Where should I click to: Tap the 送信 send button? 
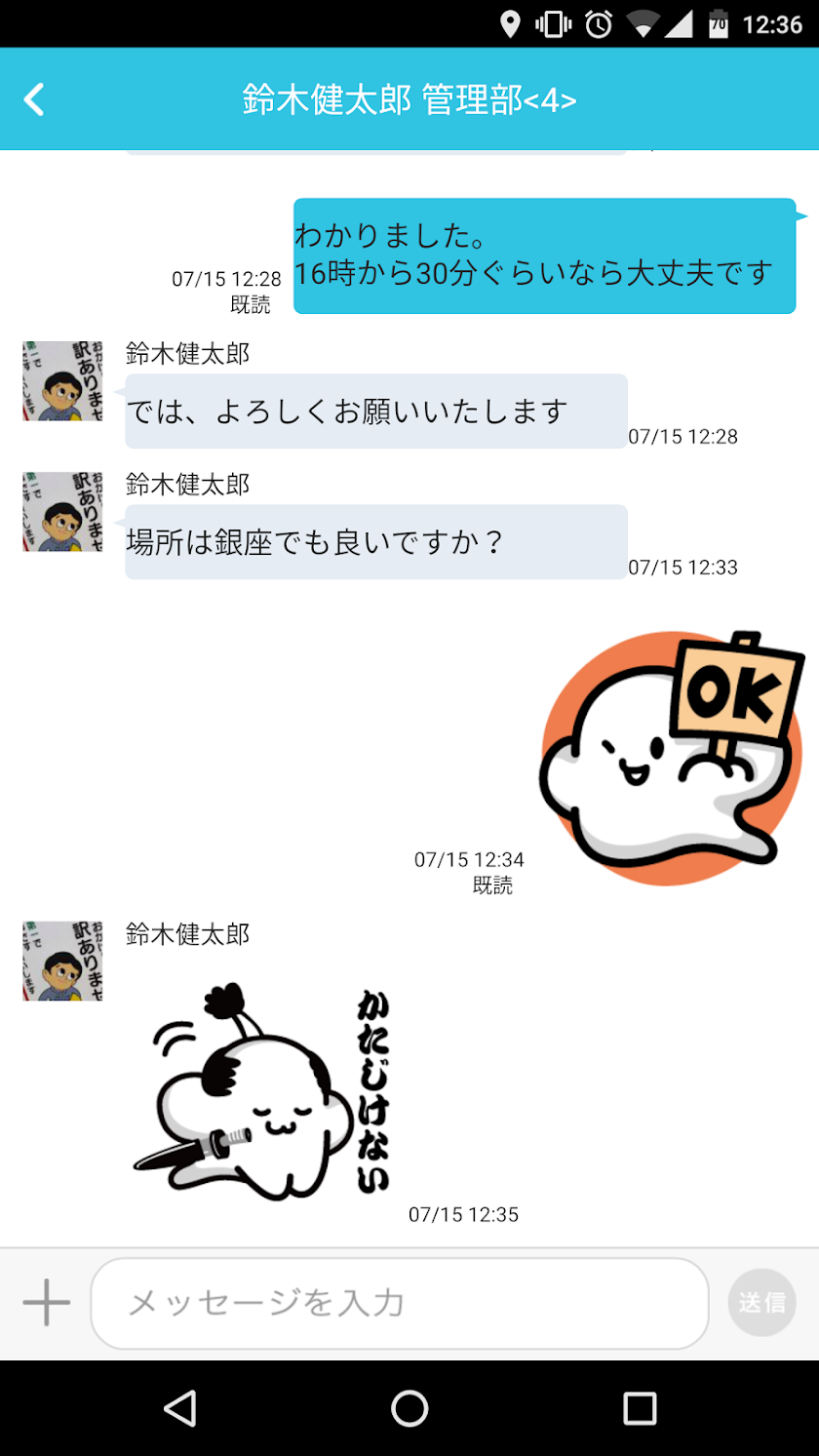point(761,1303)
